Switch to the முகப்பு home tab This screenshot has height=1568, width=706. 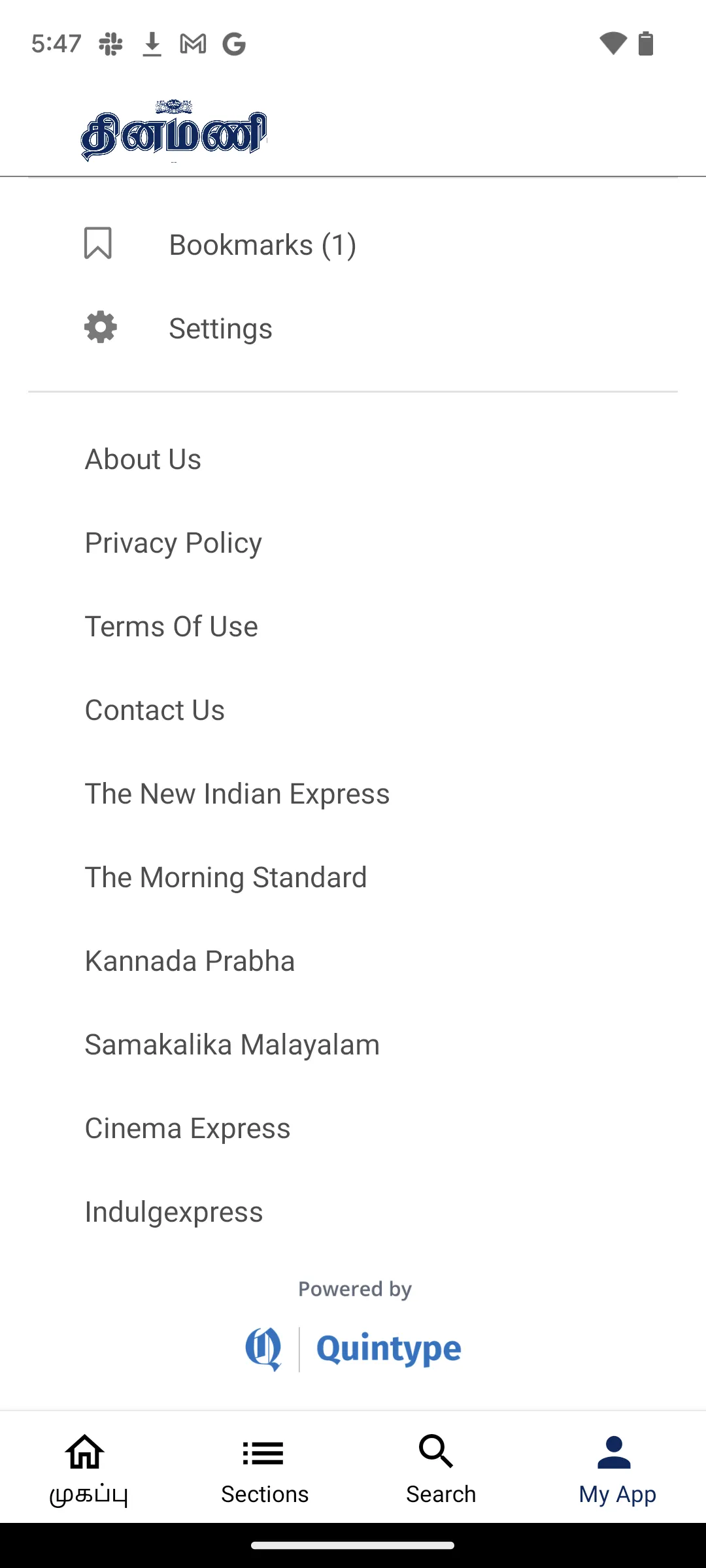pyautogui.click(x=88, y=1467)
